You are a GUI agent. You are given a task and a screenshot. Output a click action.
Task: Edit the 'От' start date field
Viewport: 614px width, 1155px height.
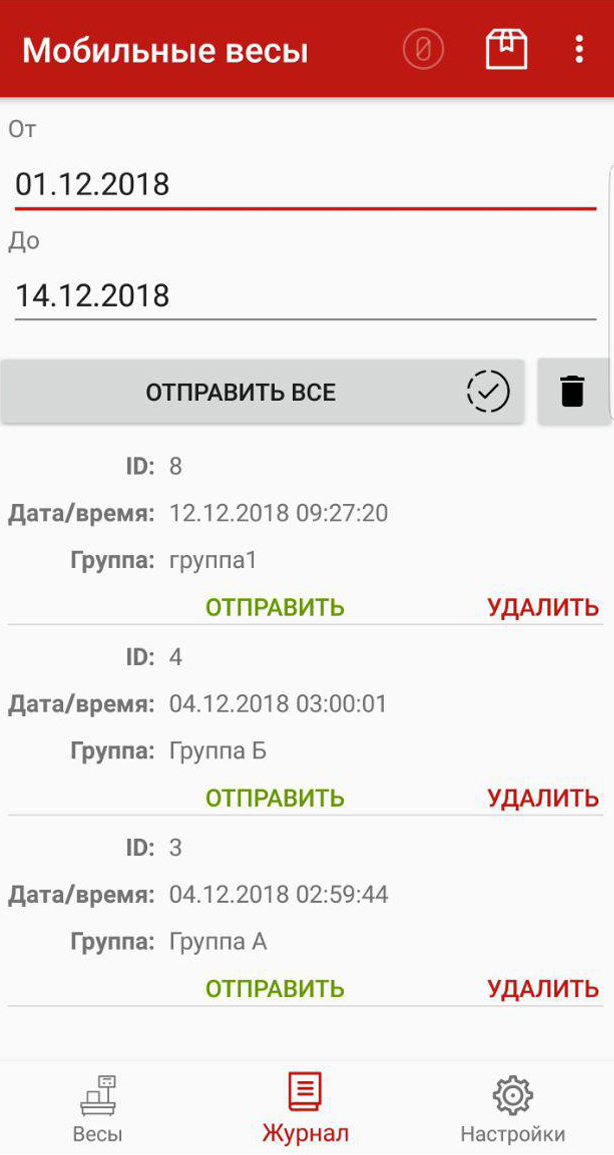click(305, 184)
